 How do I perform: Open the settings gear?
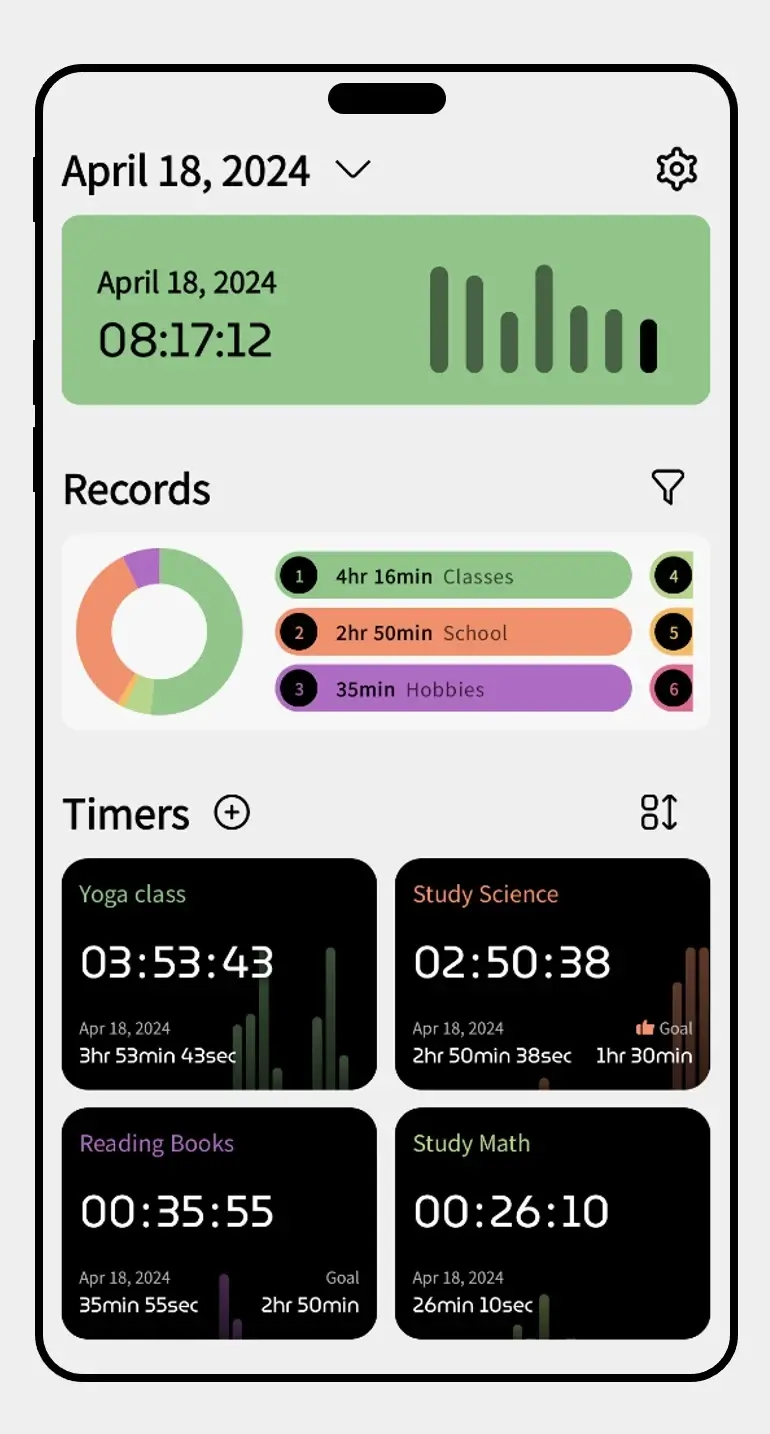click(677, 170)
